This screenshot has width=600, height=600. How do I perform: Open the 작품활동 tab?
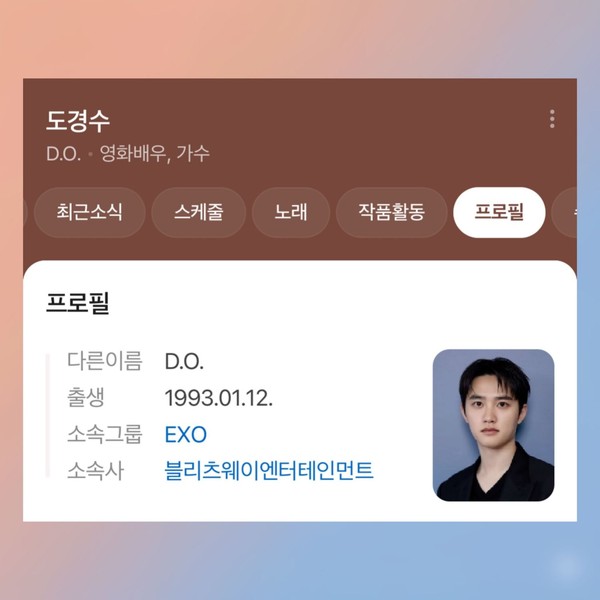391,212
